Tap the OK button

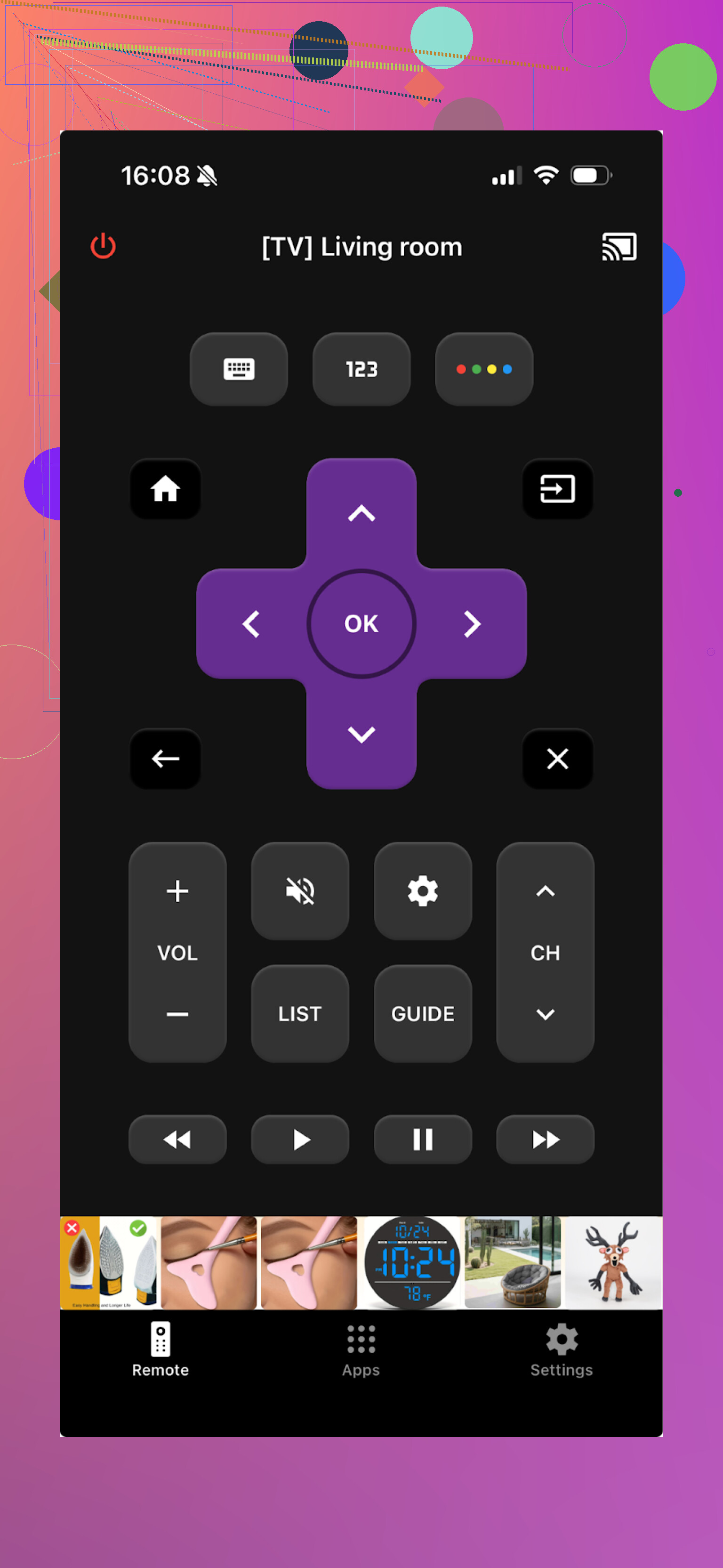coord(361,623)
